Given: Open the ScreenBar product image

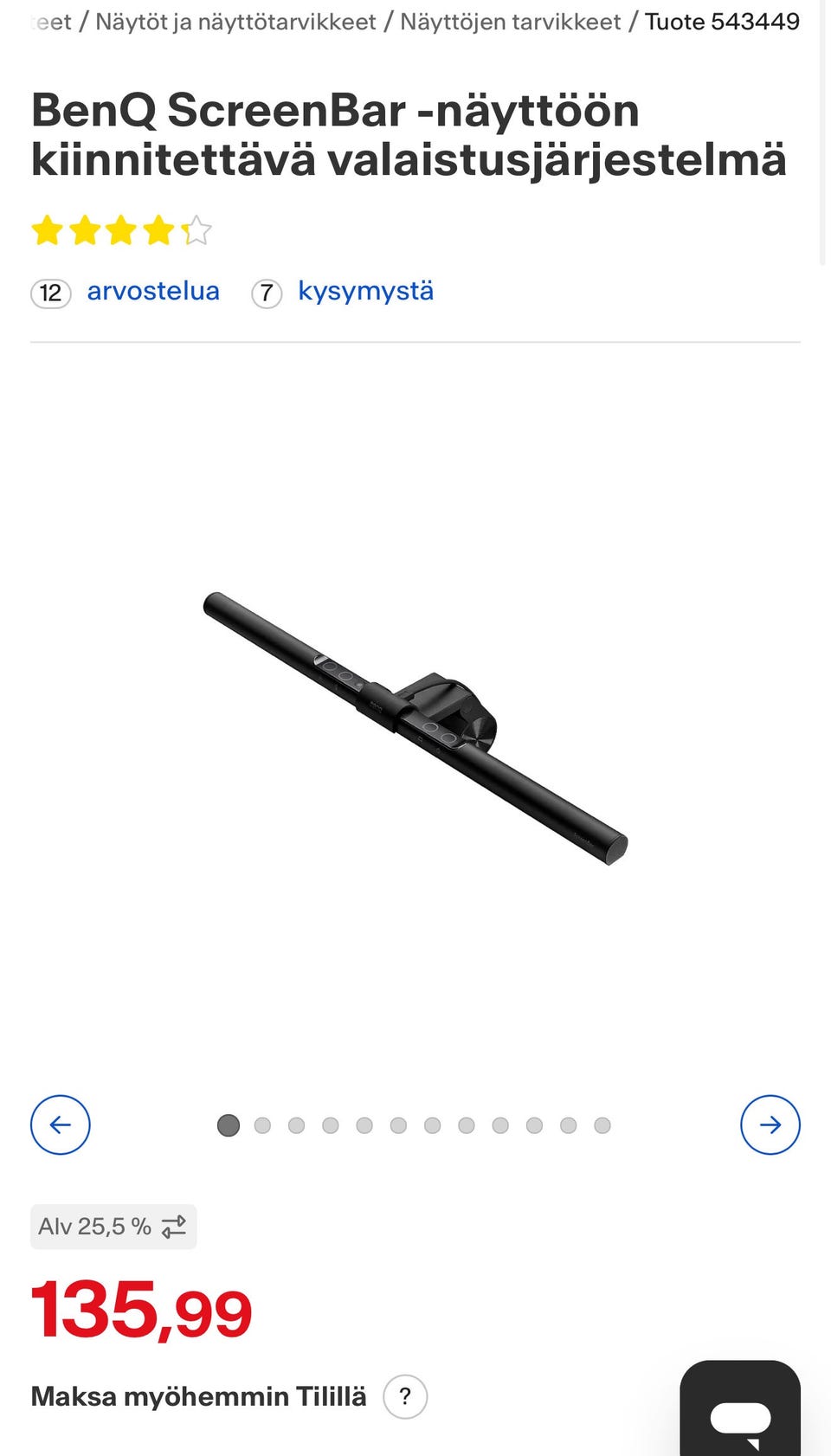Looking at the screenshot, I should point(415,728).
